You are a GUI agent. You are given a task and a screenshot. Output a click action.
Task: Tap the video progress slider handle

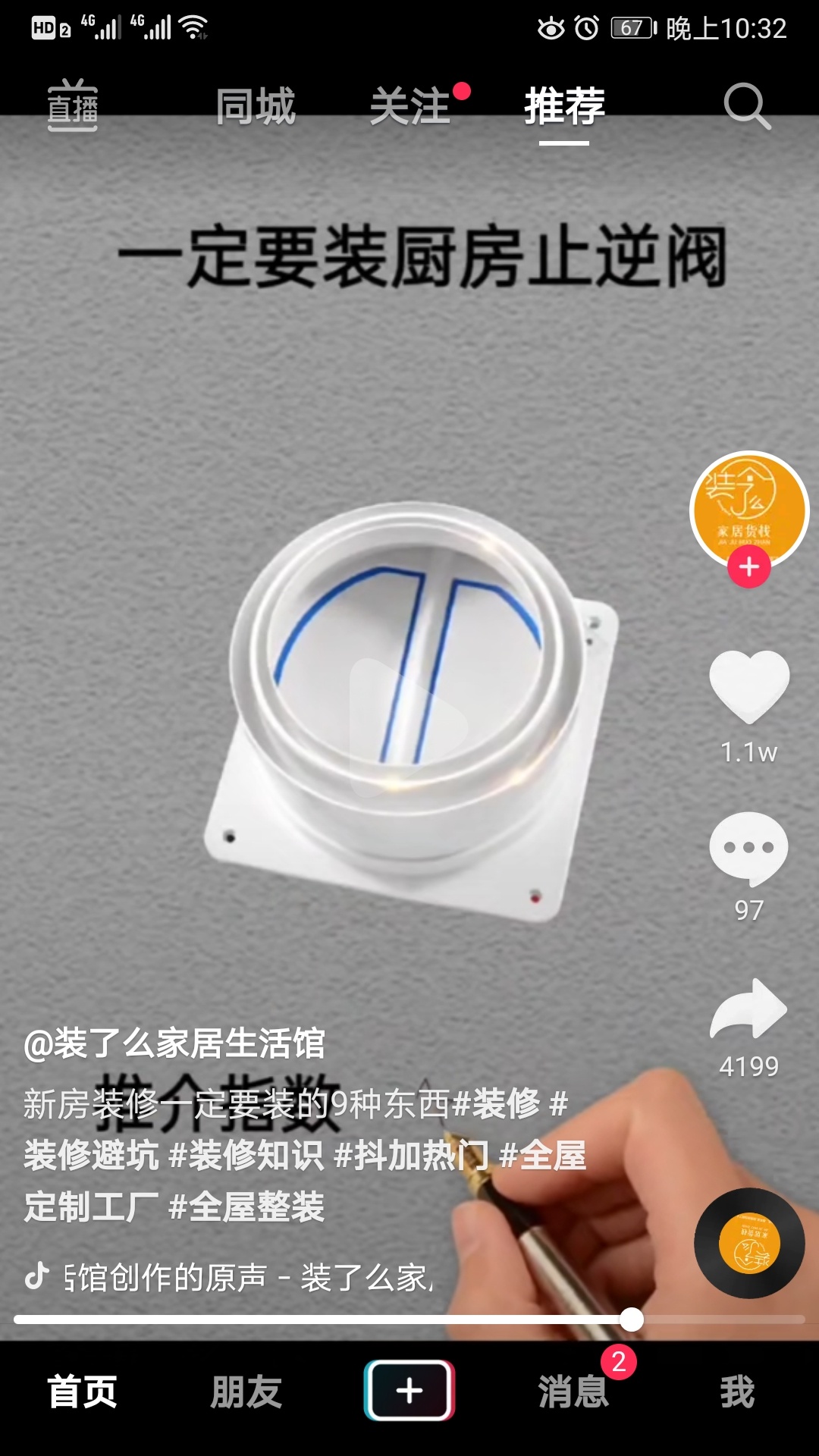coord(631,1319)
